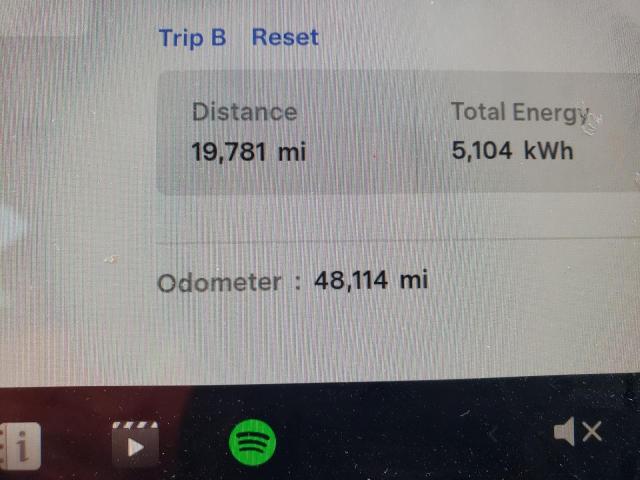This screenshot has width=640, height=480.
Task: Open the Spotify app
Action: tap(252, 440)
